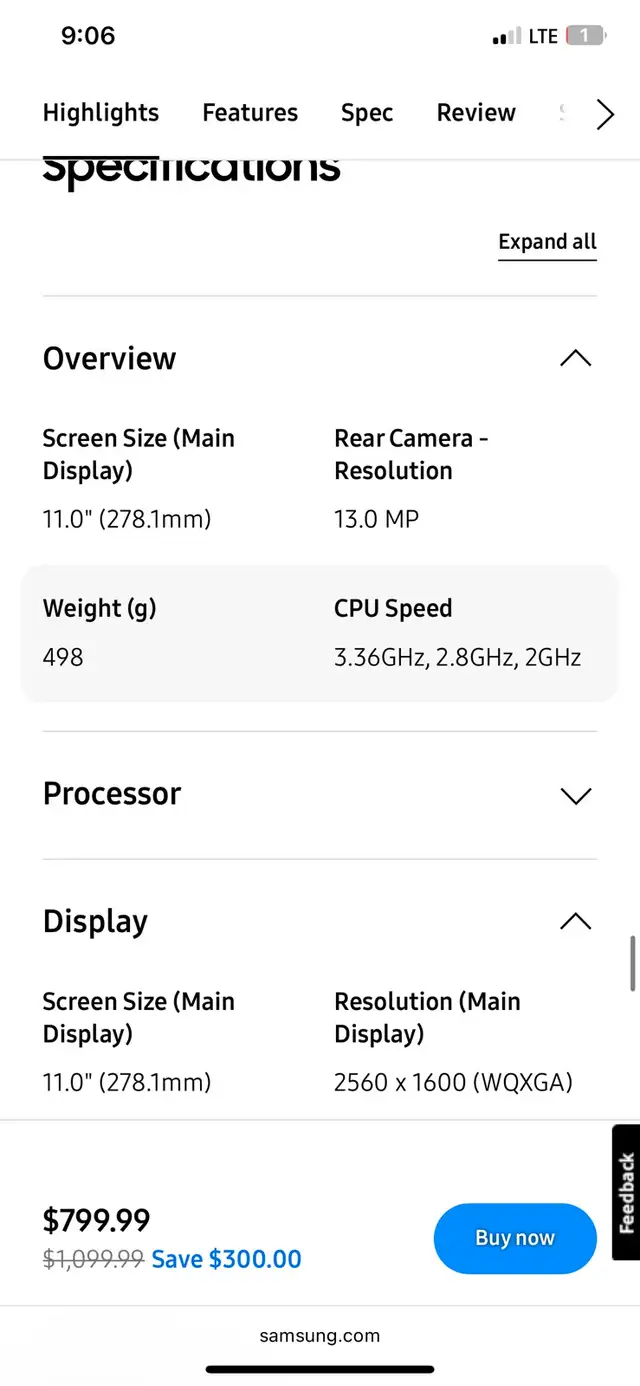Tap the samsung.com address bar
Viewport: 640px width, 1386px height.
(320, 1335)
